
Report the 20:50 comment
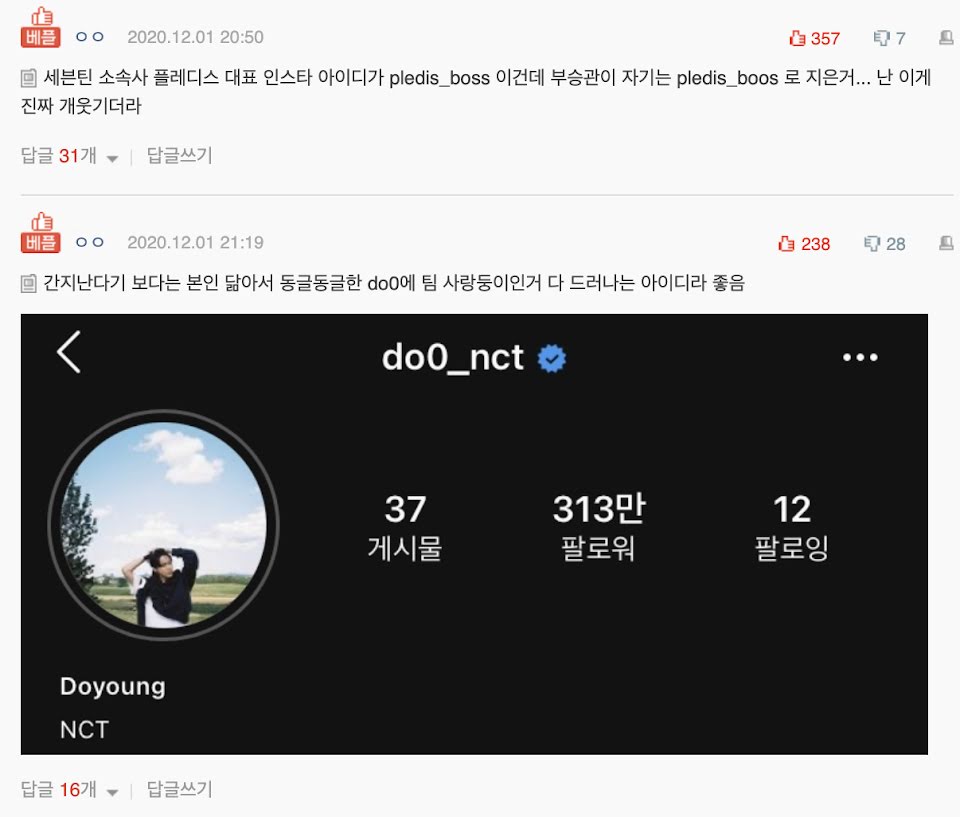(946, 38)
